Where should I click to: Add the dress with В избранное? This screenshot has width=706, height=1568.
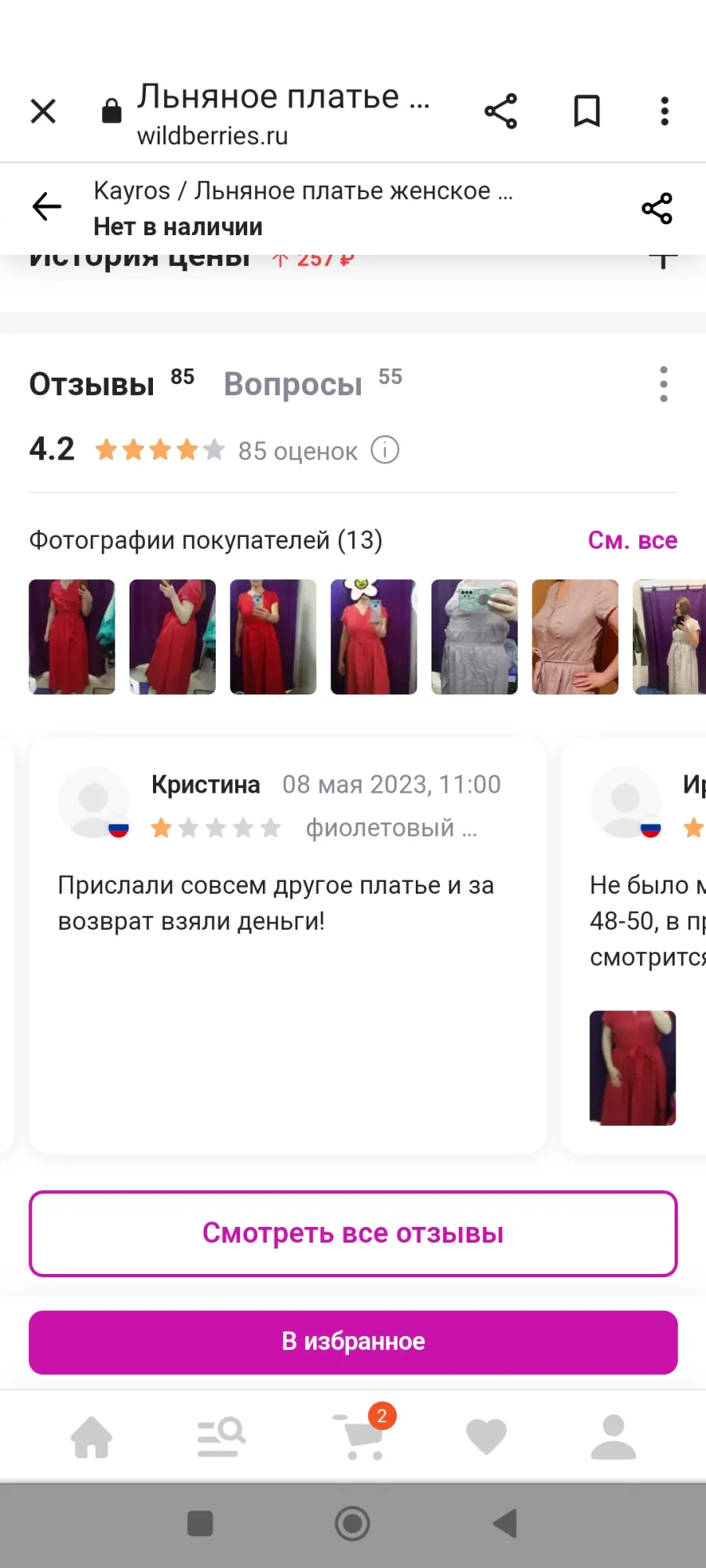353,1341
